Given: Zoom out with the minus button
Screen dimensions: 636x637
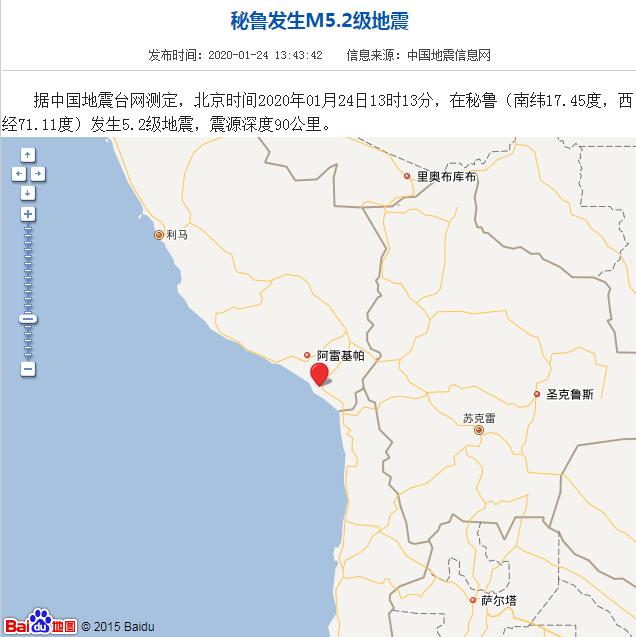Looking at the screenshot, I should coord(28,369).
